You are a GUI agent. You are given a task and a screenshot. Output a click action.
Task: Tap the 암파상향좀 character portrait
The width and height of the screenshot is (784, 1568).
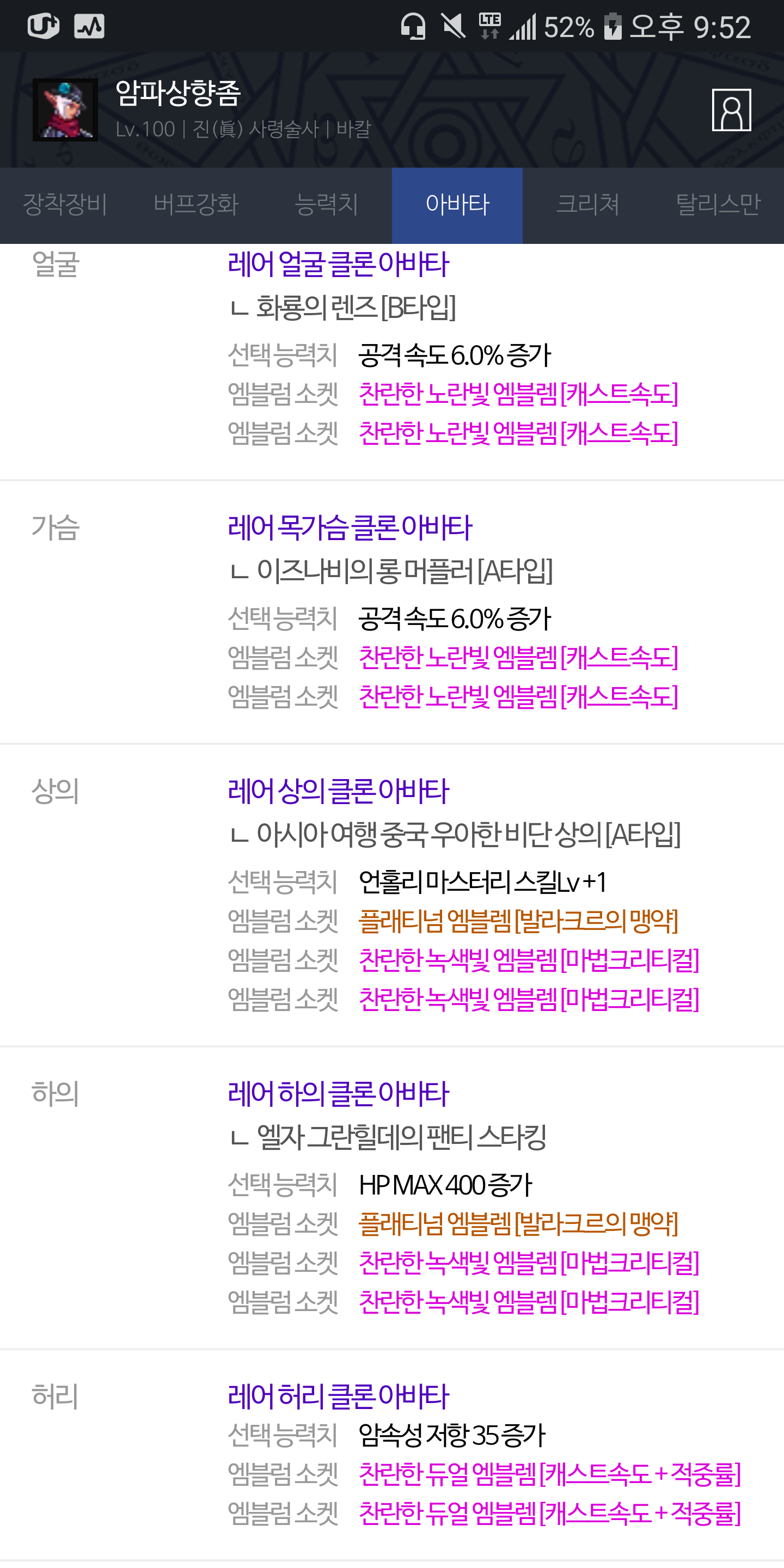pyautogui.click(x=65, y=110)
